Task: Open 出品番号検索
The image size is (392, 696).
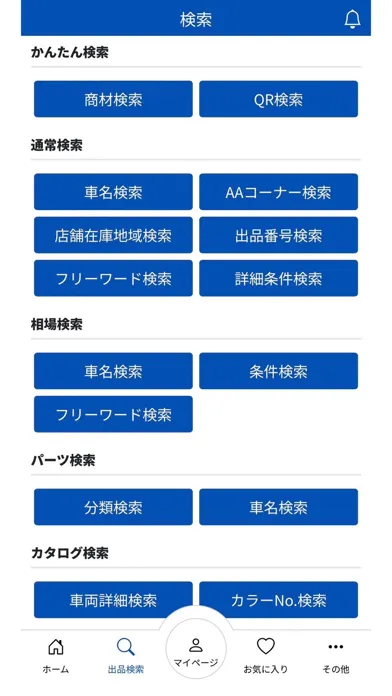Action: pos(278,235)
